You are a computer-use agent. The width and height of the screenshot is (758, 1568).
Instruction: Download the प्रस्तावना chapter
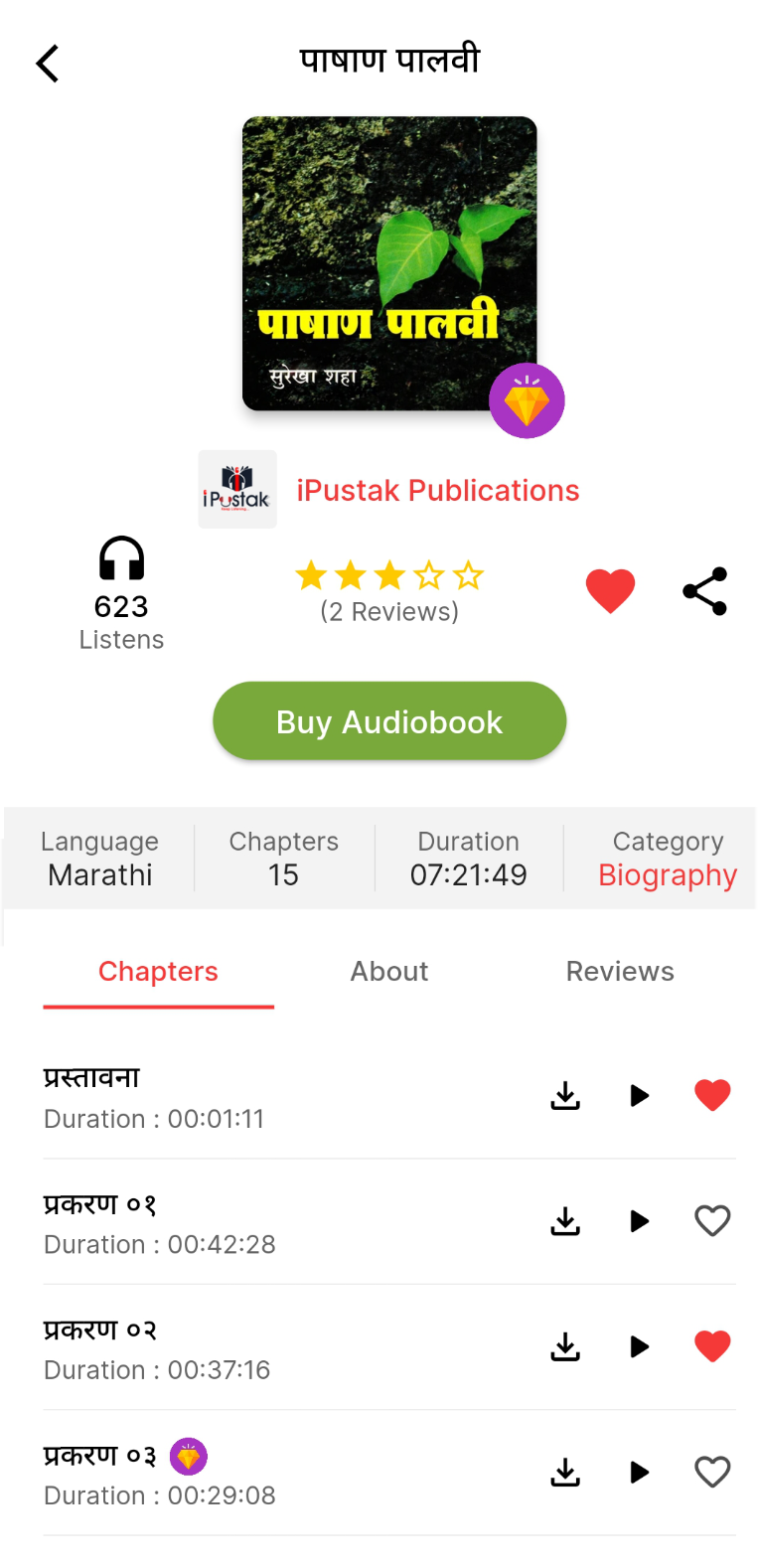pos(565,1096)
